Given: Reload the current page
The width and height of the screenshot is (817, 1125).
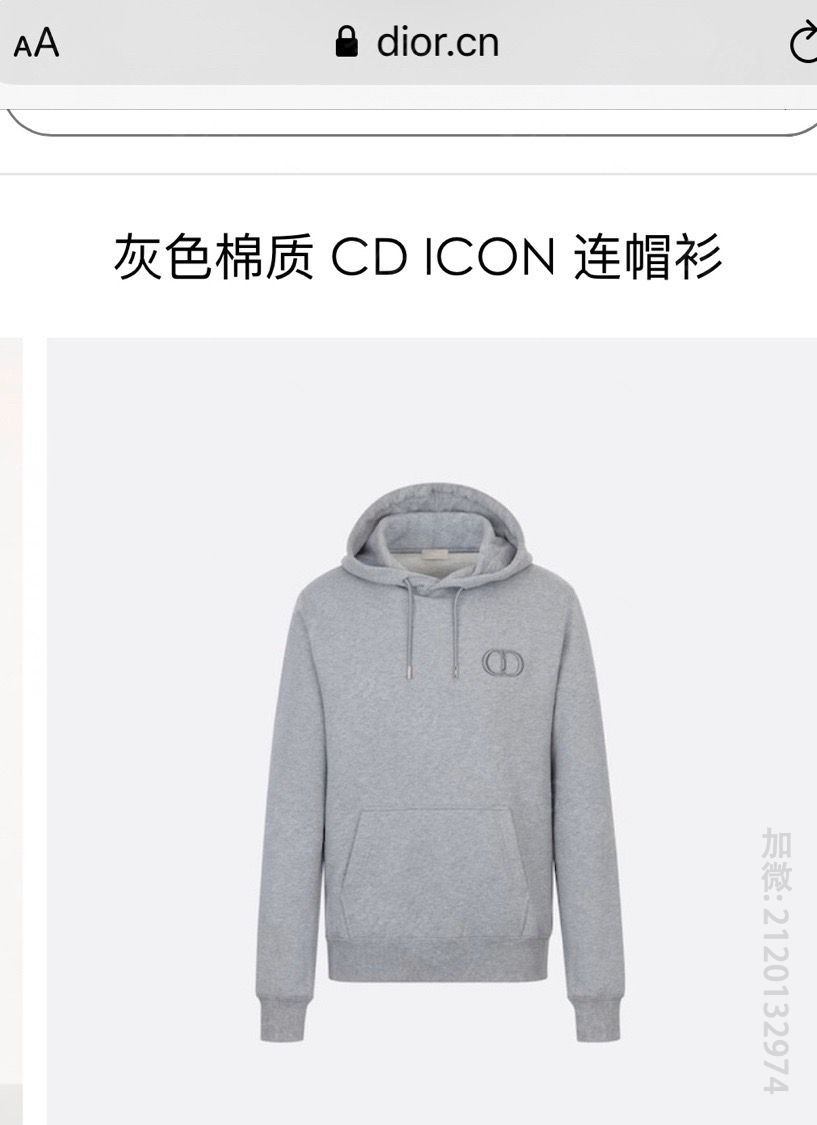Looking at the screenshot, I should (803, 44).
